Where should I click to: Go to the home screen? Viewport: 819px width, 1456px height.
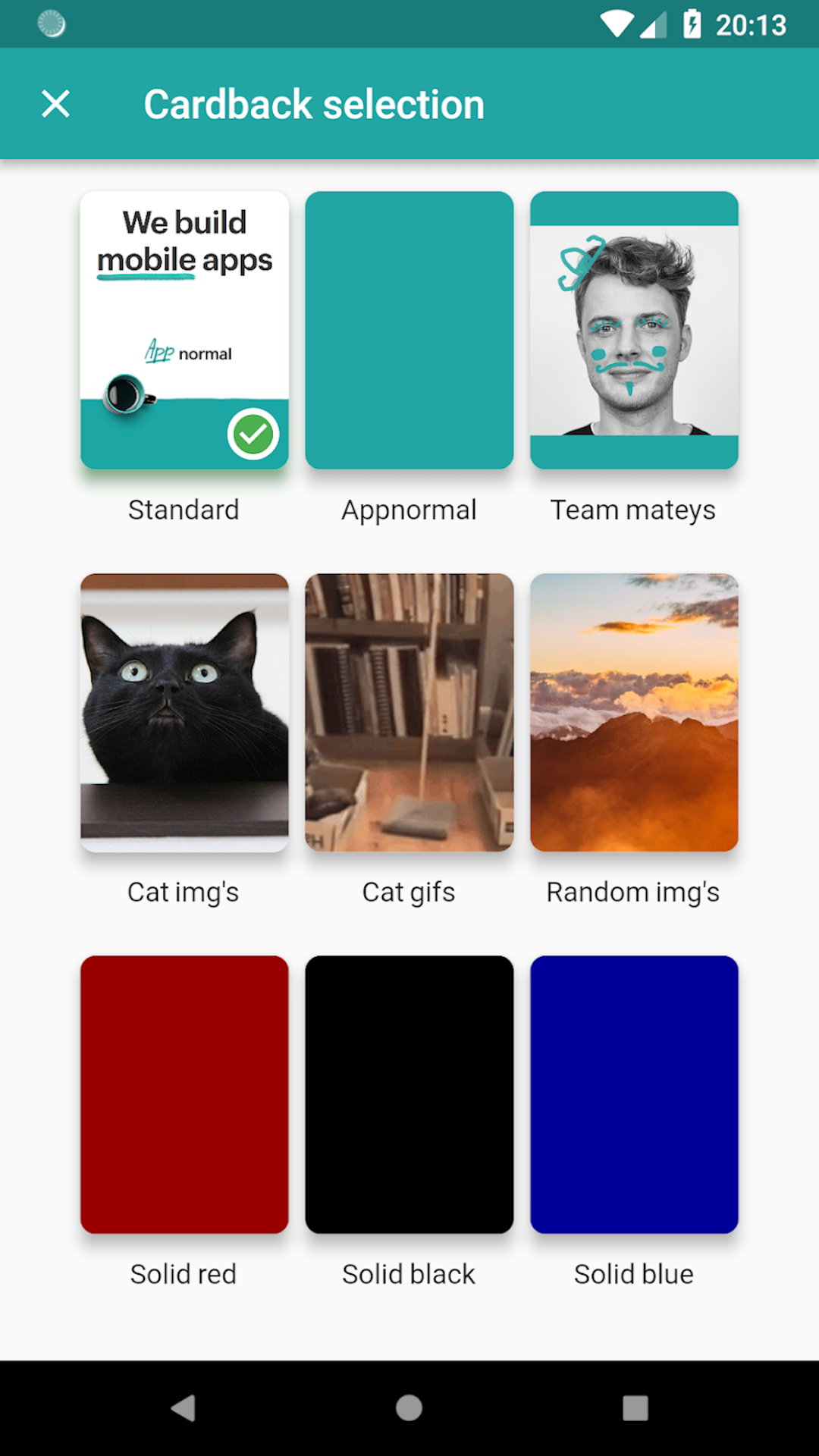click(409, 1408)
